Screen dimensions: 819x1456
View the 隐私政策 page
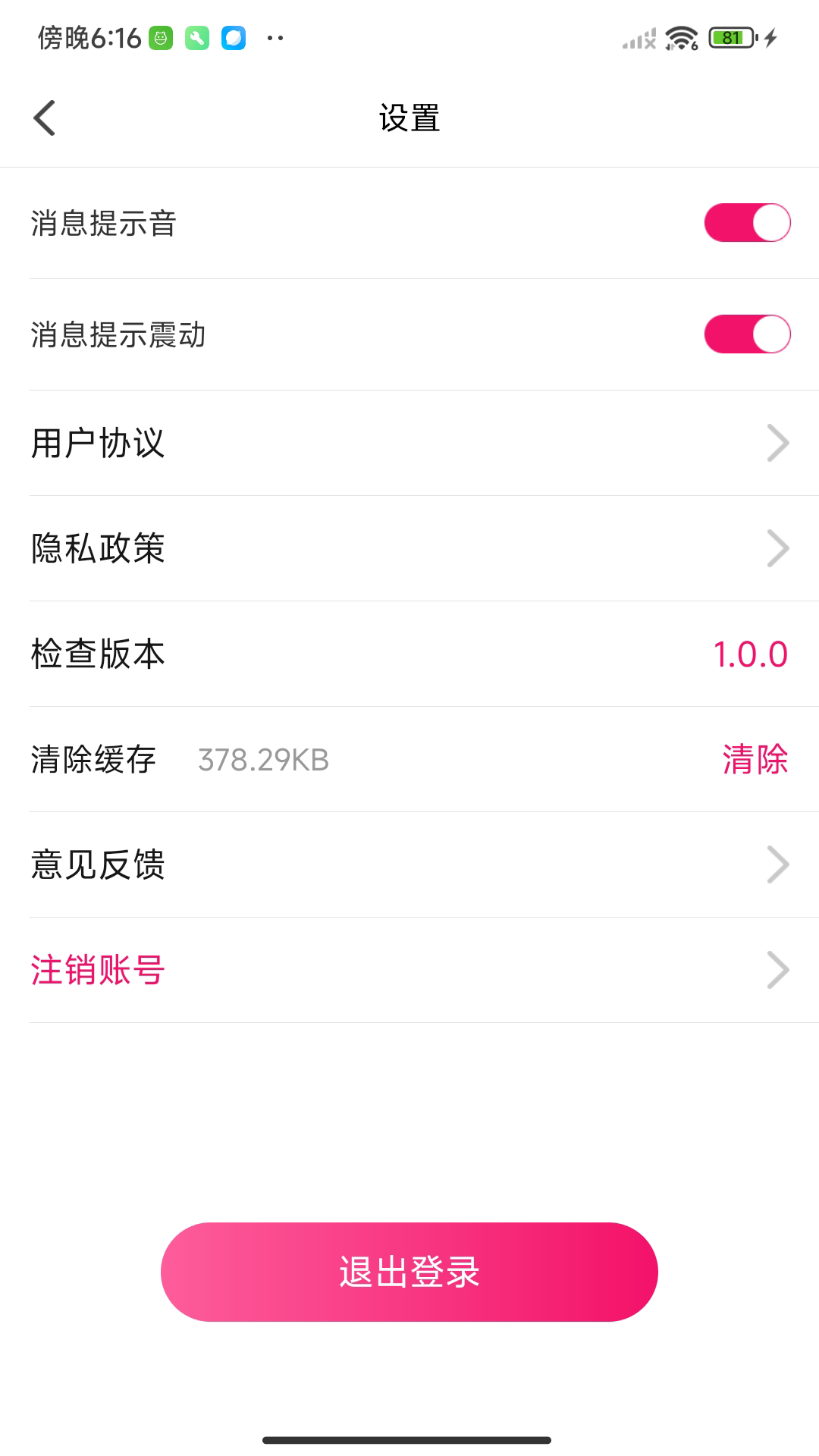409,548
